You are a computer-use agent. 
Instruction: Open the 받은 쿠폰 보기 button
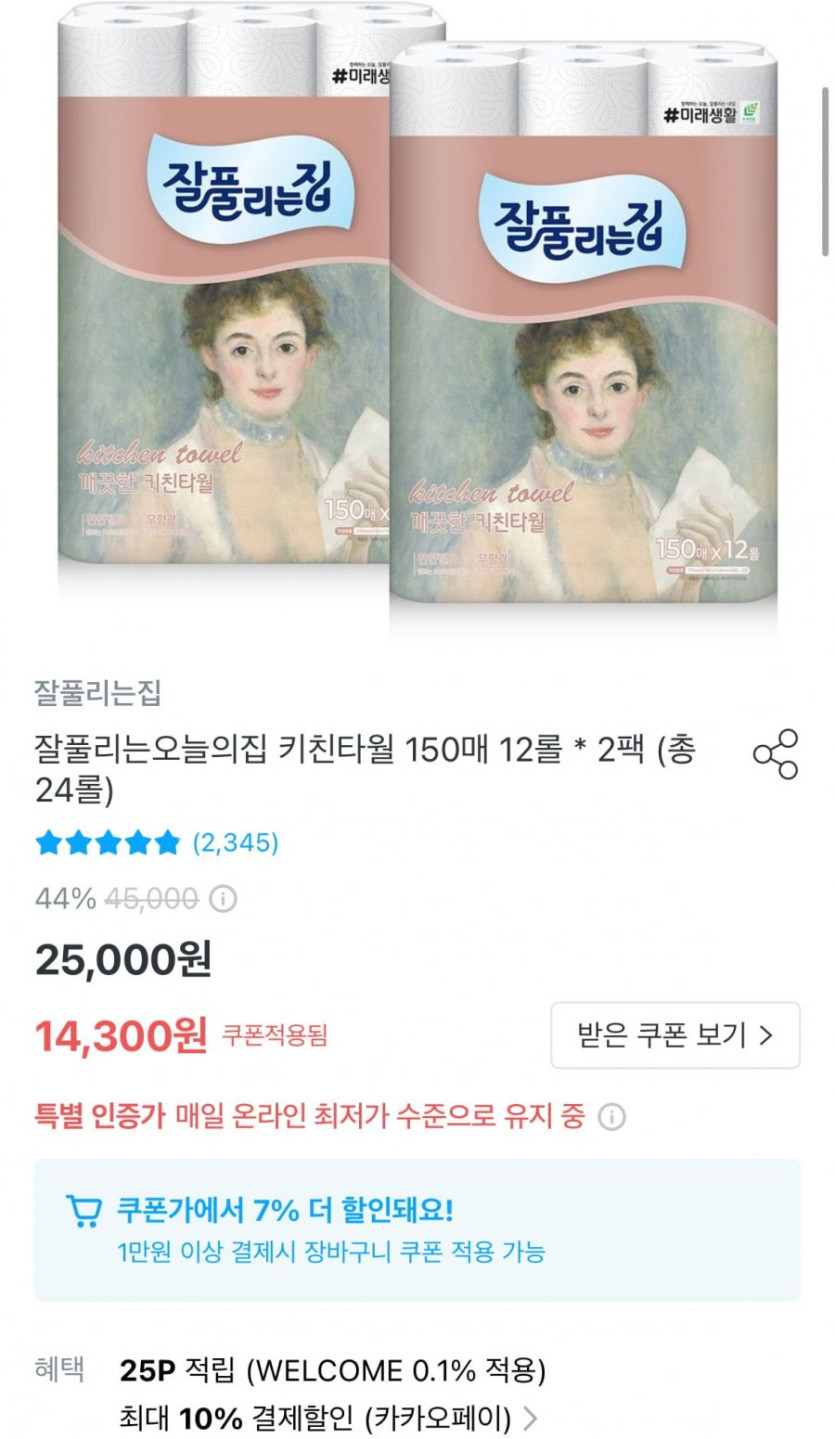coord(675,1035)
